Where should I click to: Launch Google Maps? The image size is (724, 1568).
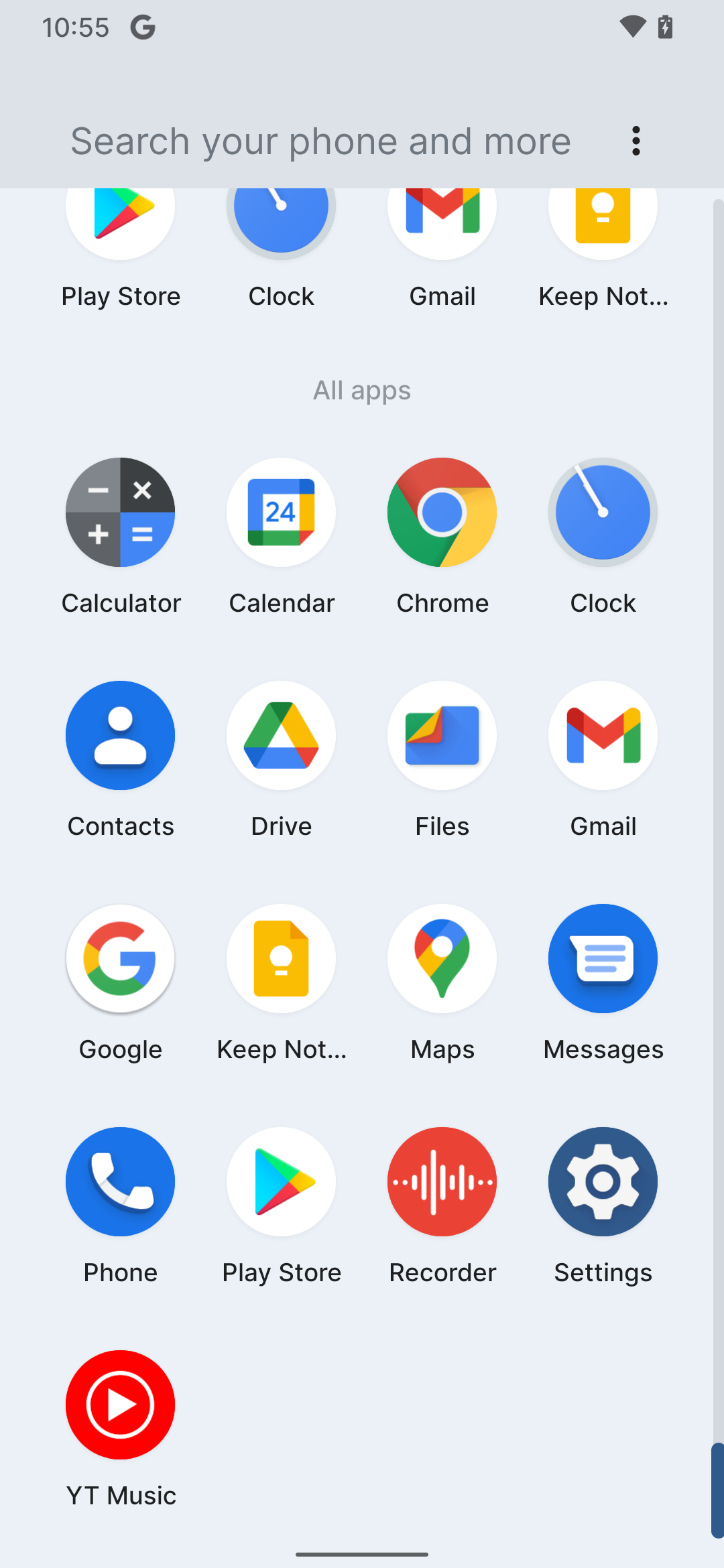[442, 959]
